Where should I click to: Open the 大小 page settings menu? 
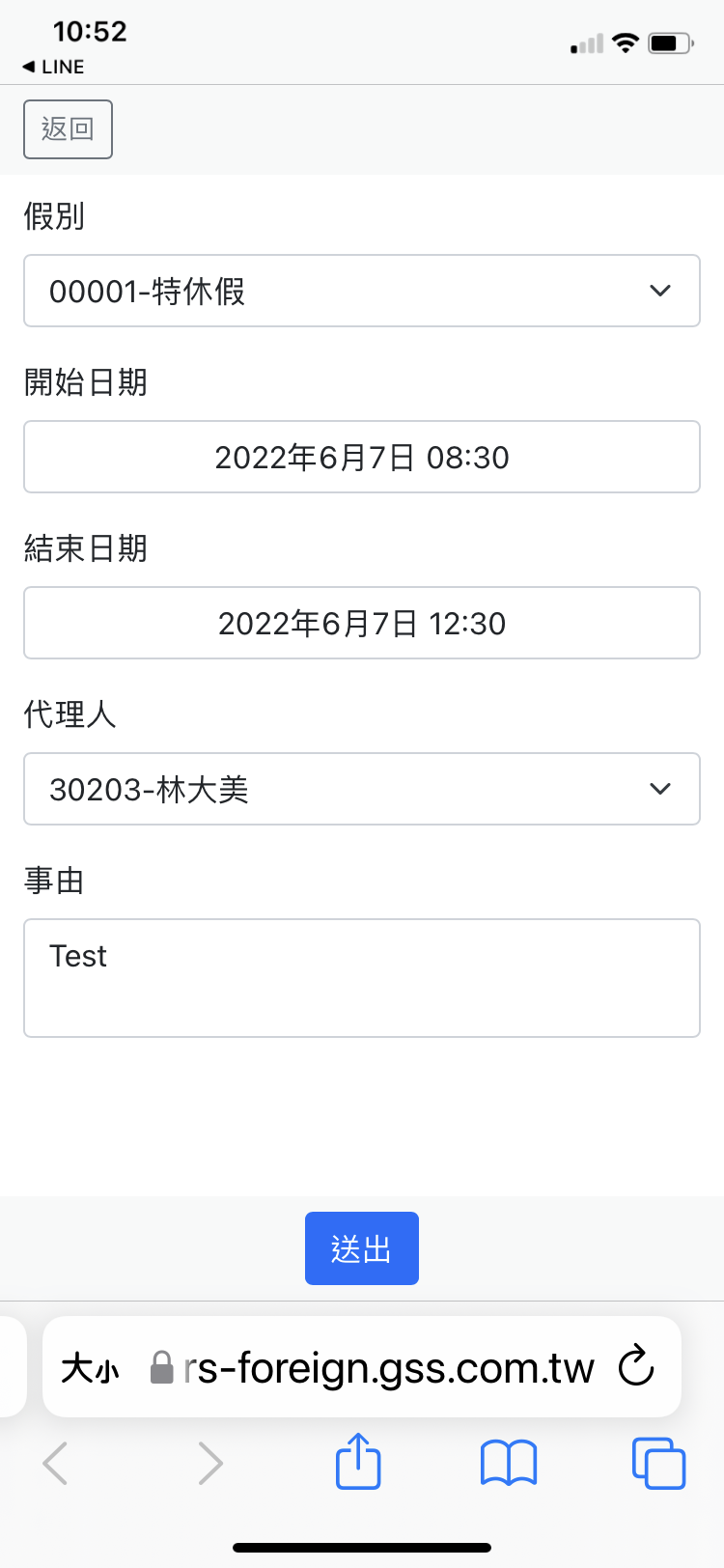pyautogui.click(x=90, y=1368)
